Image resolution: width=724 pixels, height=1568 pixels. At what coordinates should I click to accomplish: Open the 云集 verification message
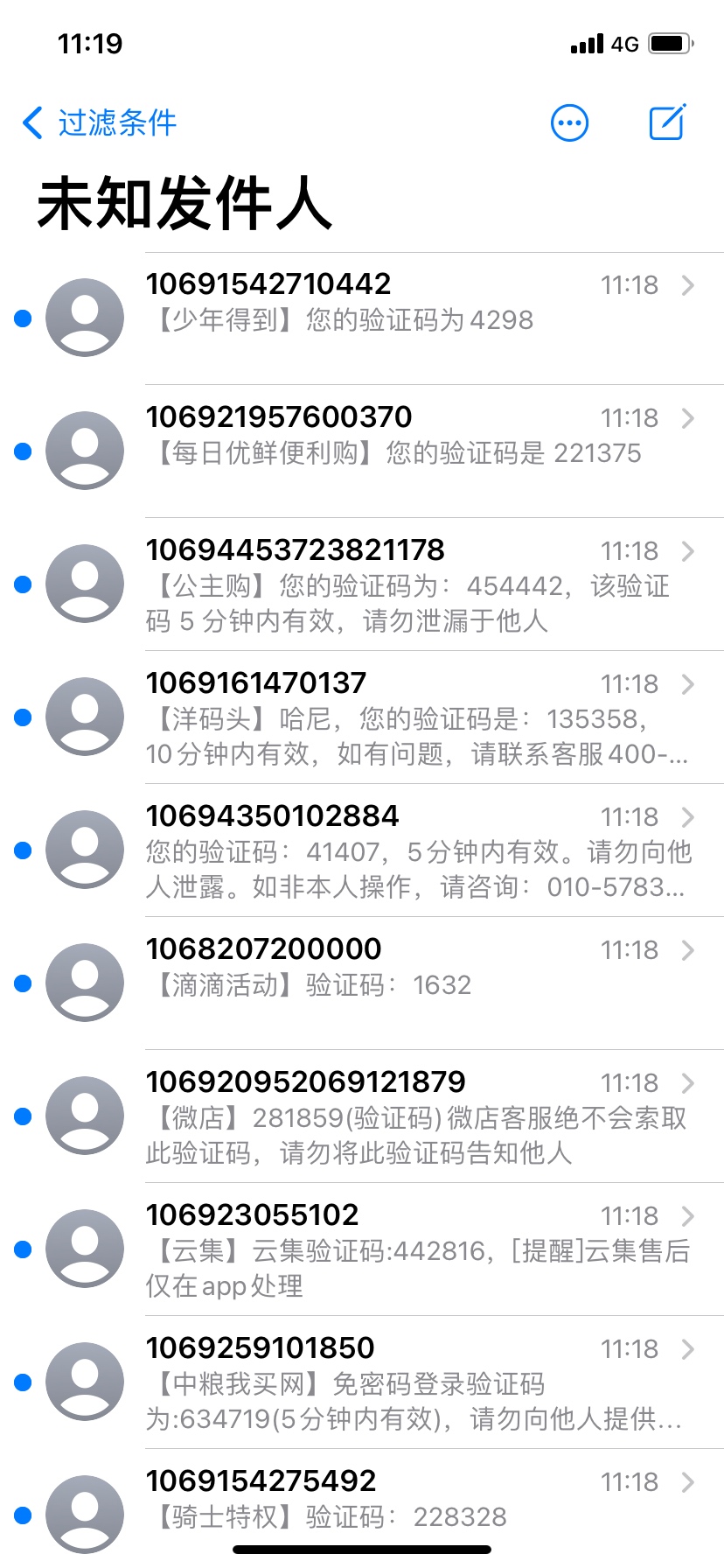click(362, 1249)
